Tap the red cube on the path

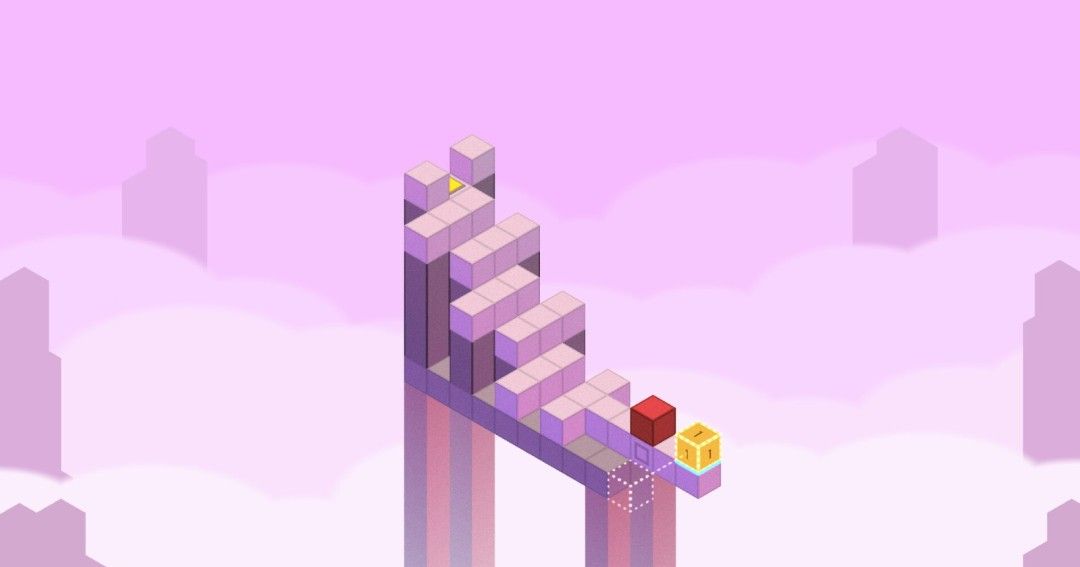[x=653, y=419]
